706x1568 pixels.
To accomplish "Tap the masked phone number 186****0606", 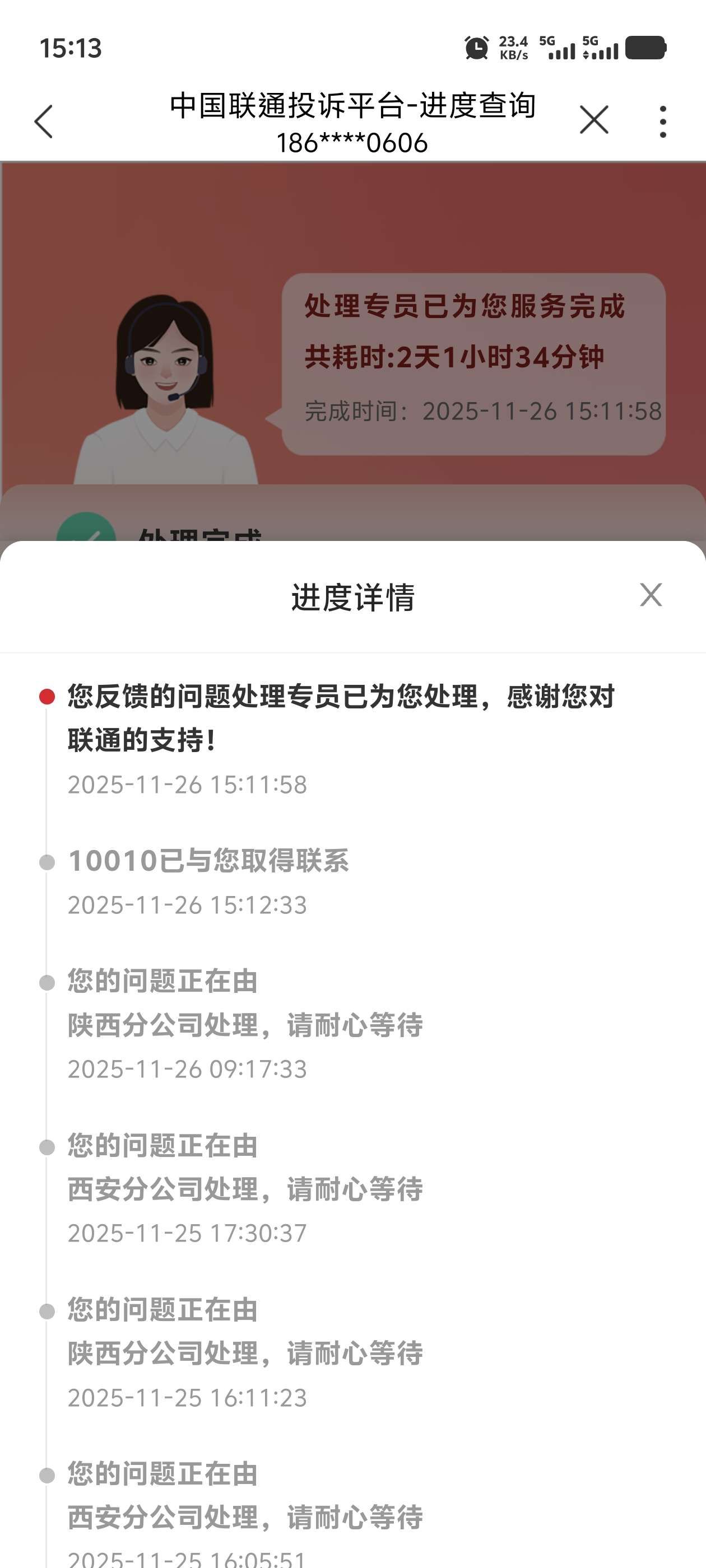I will [354, 144].
